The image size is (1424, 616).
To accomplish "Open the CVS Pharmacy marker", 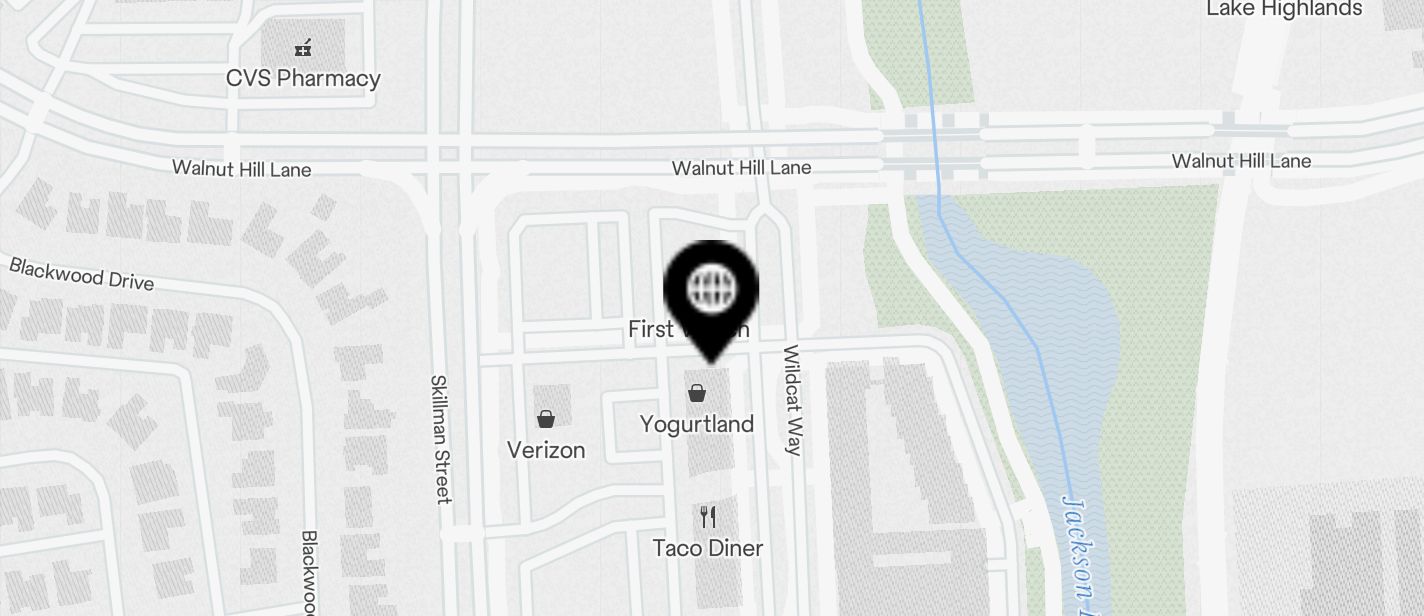I will click(303, 48).
